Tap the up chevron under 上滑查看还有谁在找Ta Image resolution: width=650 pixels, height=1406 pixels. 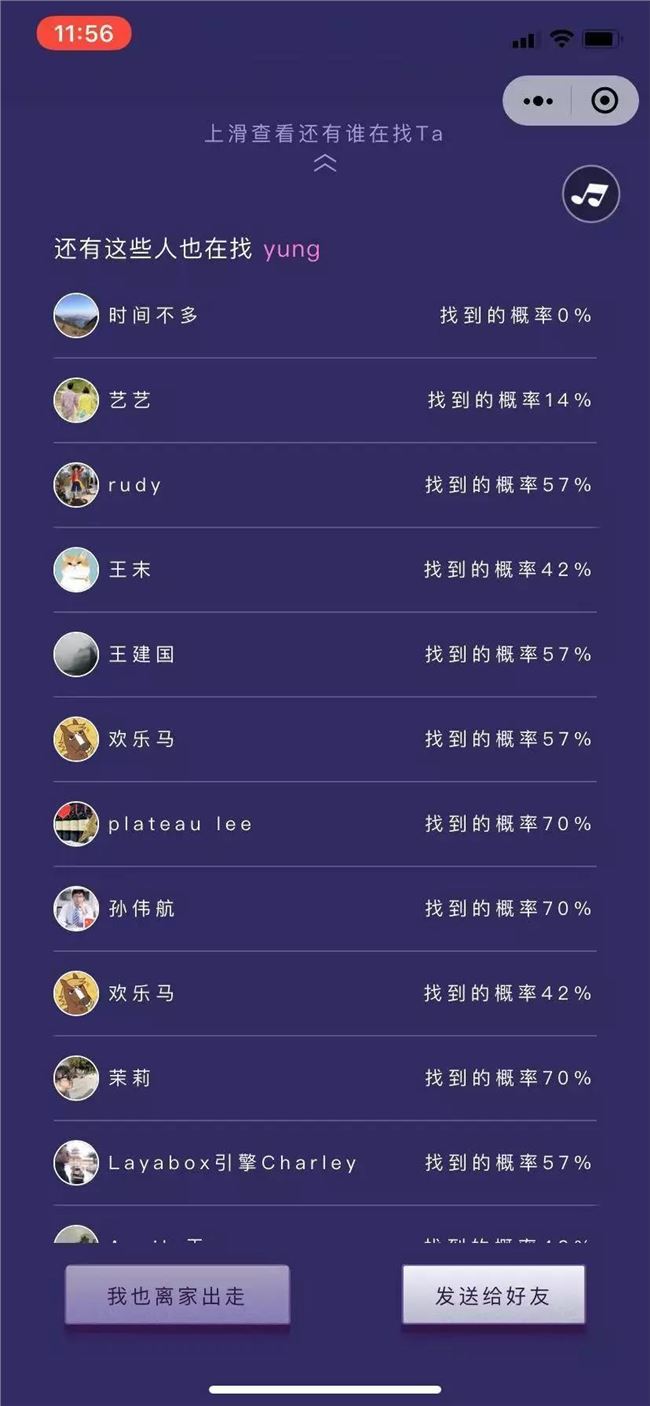click(325, 164)
